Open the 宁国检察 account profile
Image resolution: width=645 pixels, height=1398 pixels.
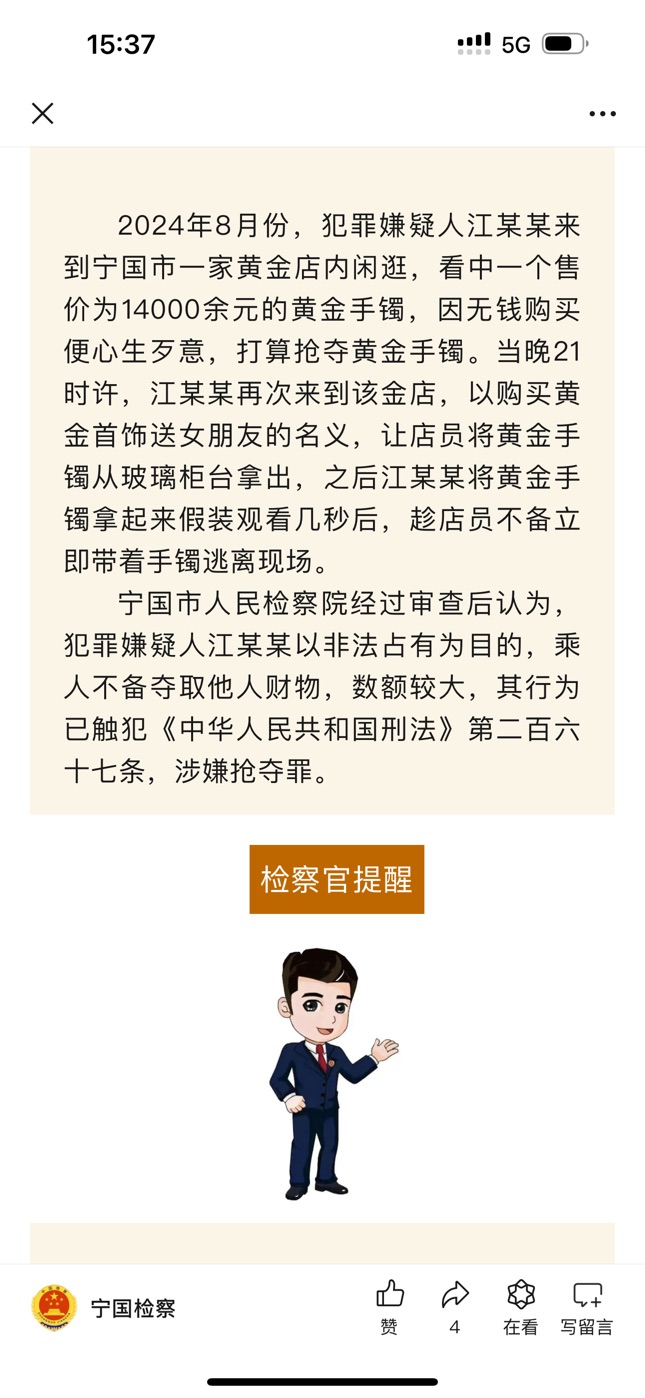pyautogui.click(x=104, y=1307)
